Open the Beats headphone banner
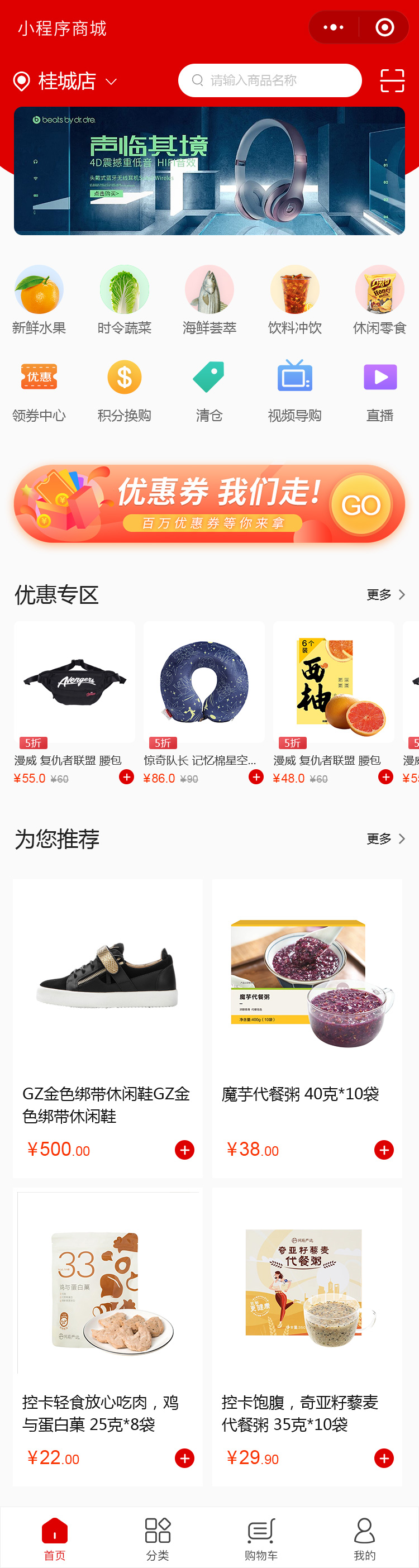Viewport: 419px width, 1568px height. pyautogui.click(x=209, y=170)
